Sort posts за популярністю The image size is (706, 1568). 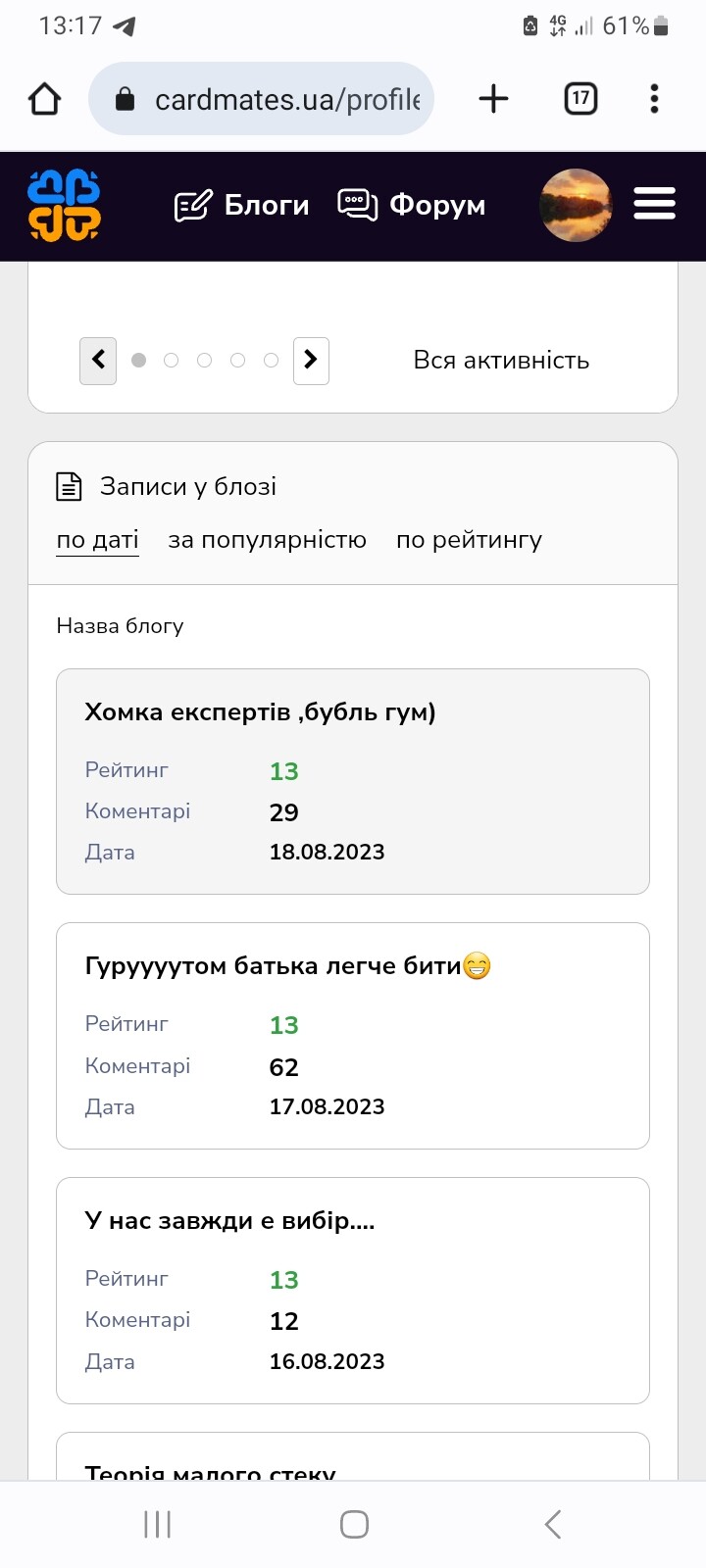click(x=267, y=540)
